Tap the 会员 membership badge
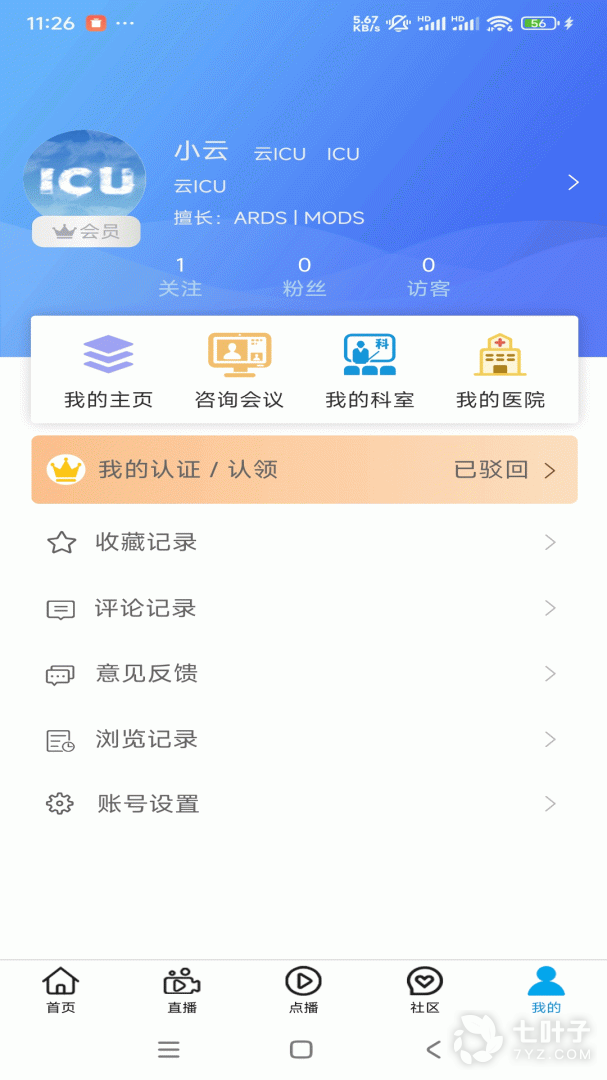The image size is (607, 1080). tap(86, 232)
